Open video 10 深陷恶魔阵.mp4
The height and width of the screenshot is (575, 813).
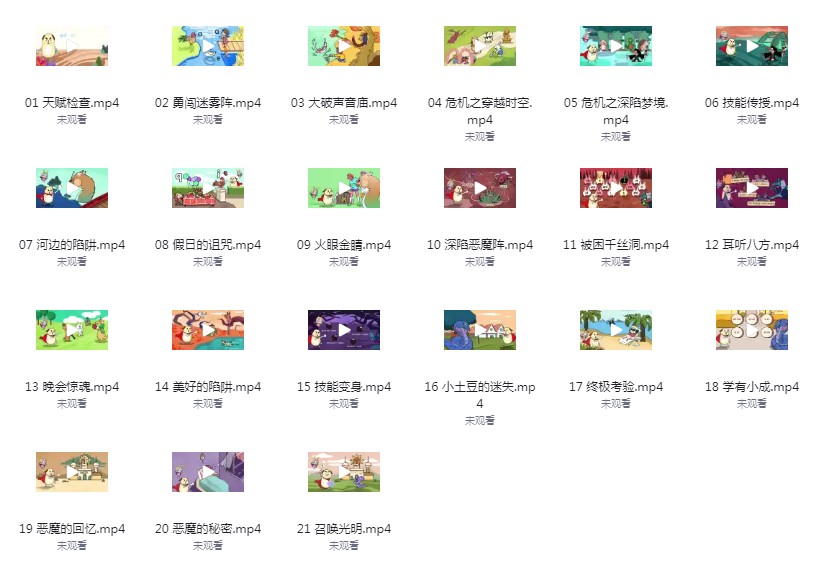click(x=480, y=188)
